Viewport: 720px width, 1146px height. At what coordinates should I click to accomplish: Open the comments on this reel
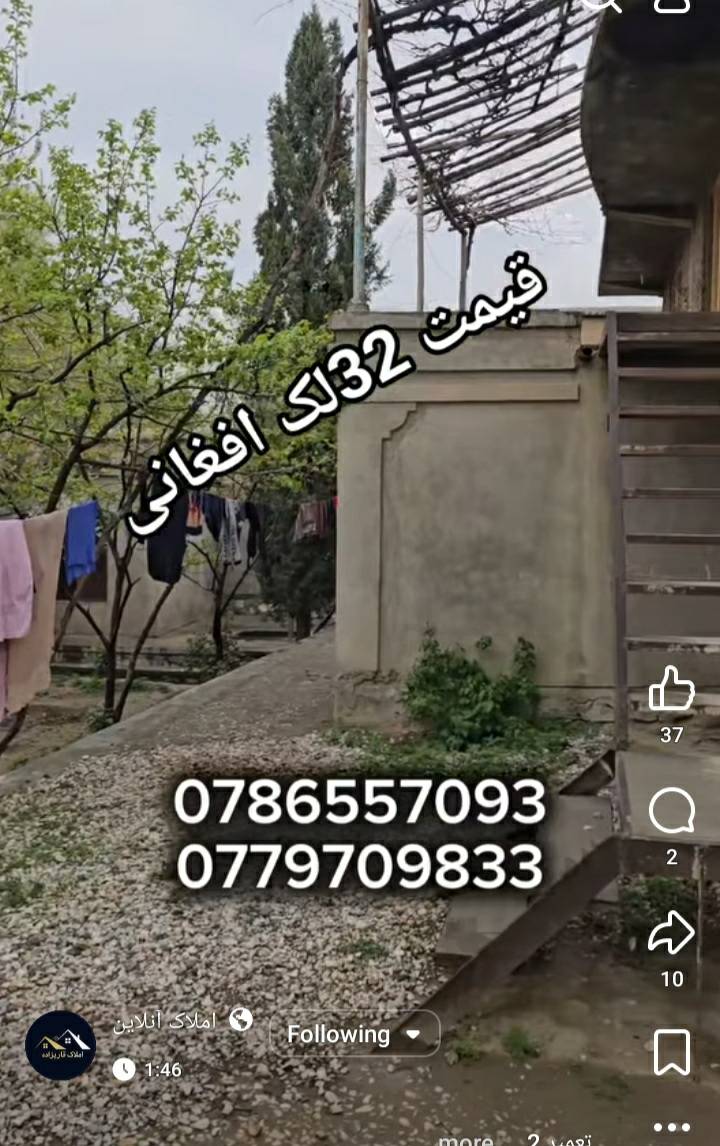pos(671,811)
